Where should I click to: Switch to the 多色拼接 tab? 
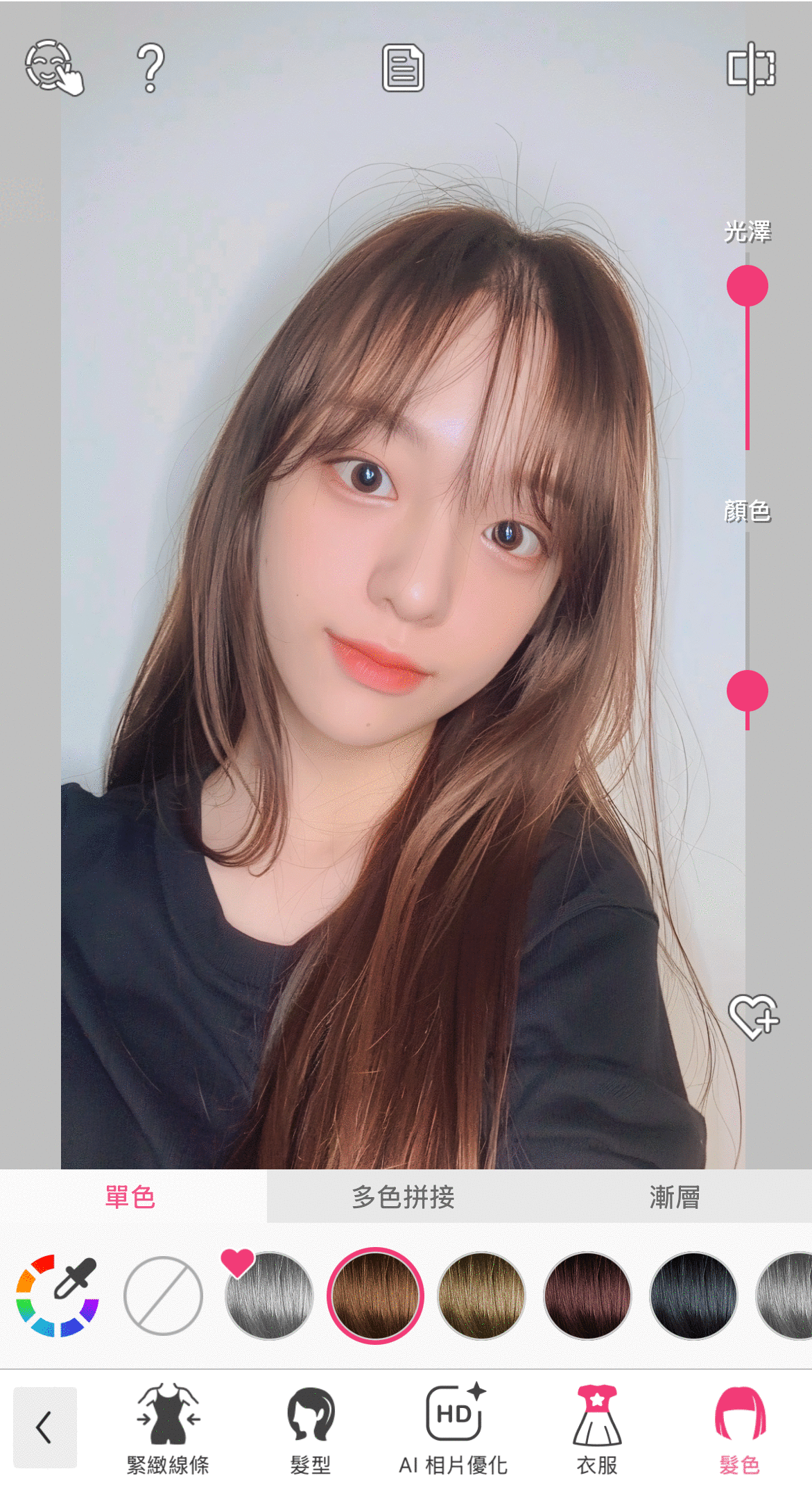[403, 1197]
